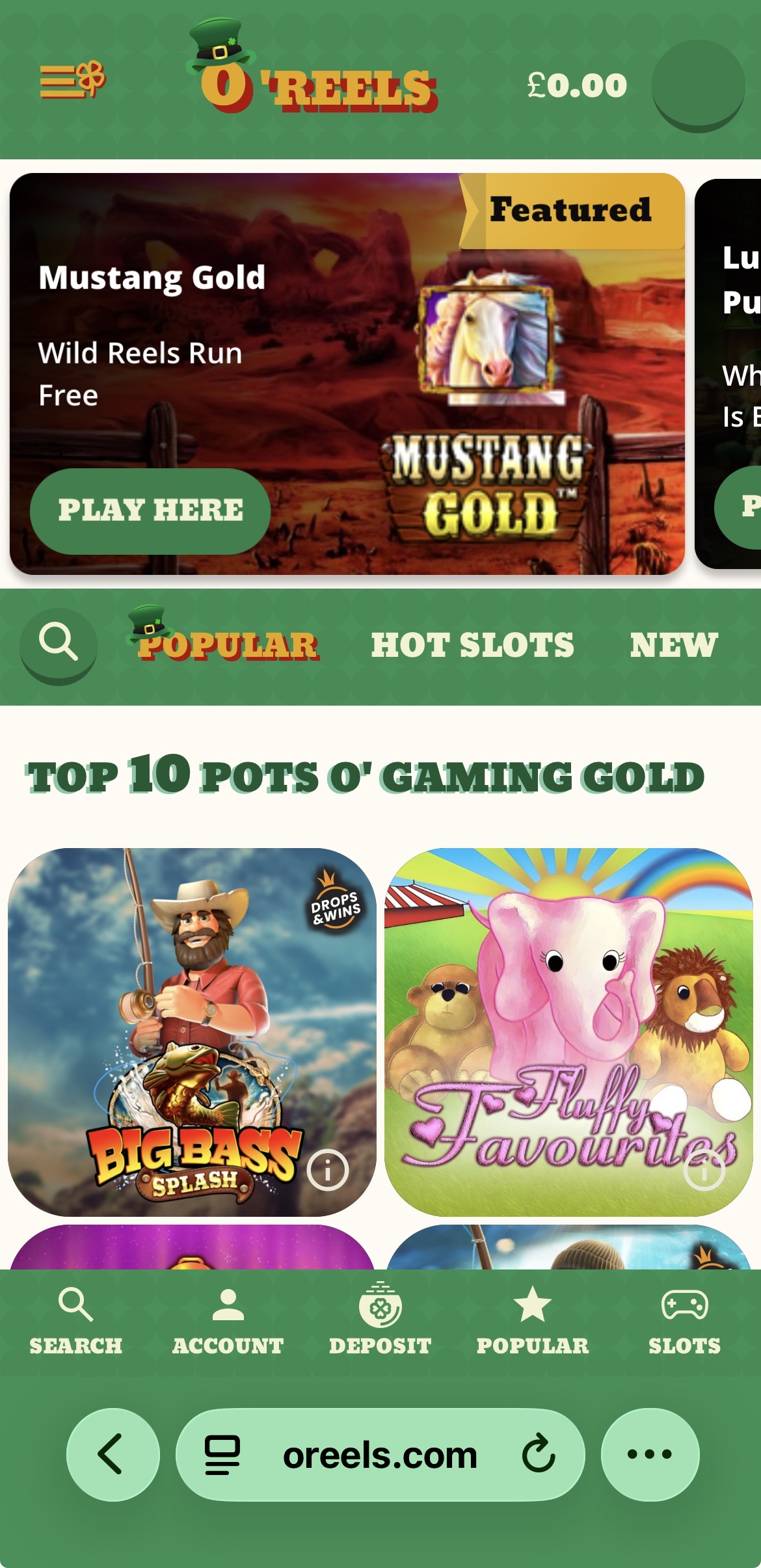Show info for Fluffy Favourites
Viewport: 761px width, 1568px height.
704,1170
